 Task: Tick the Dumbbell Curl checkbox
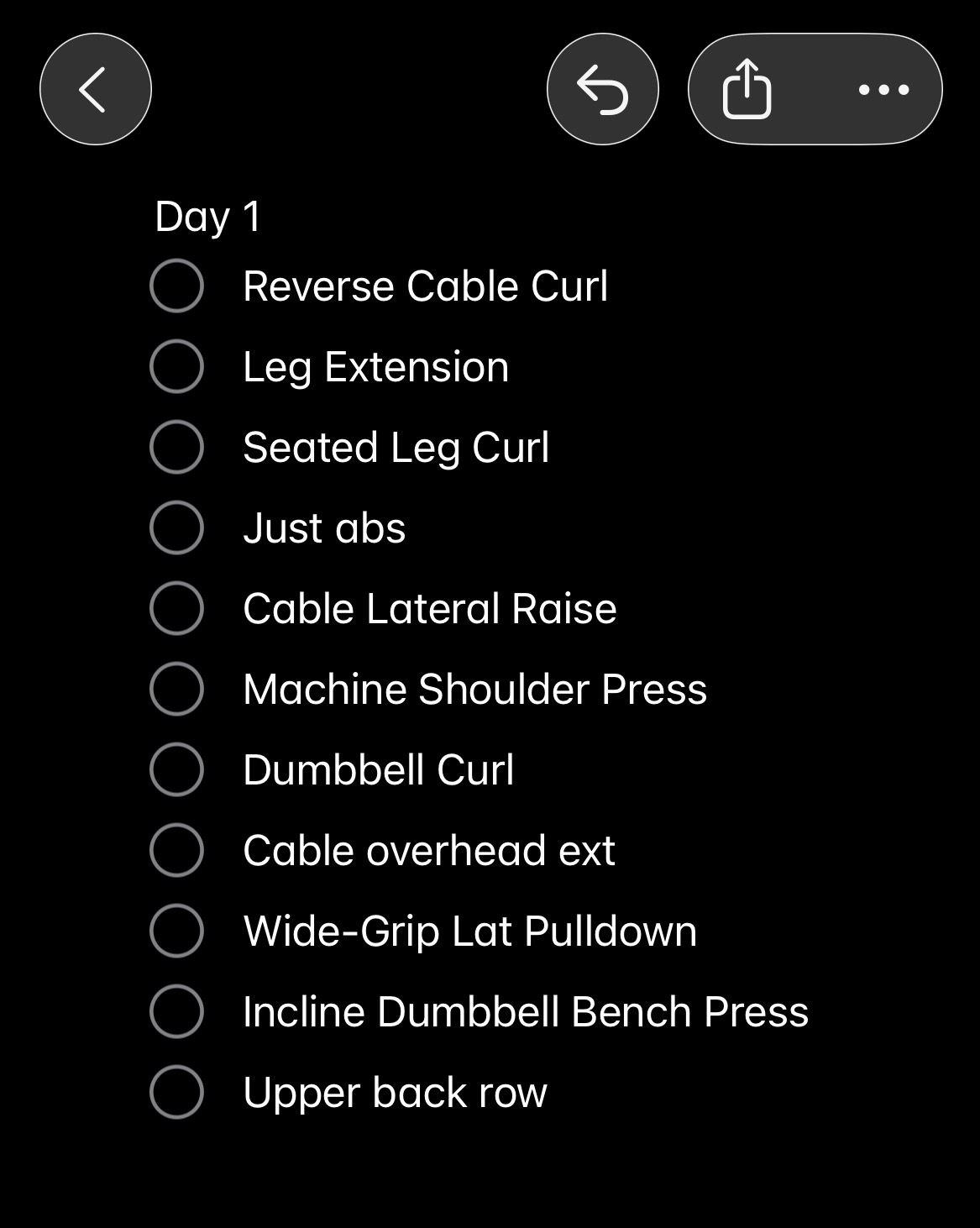pyautogui.click(x=176, y=769)
